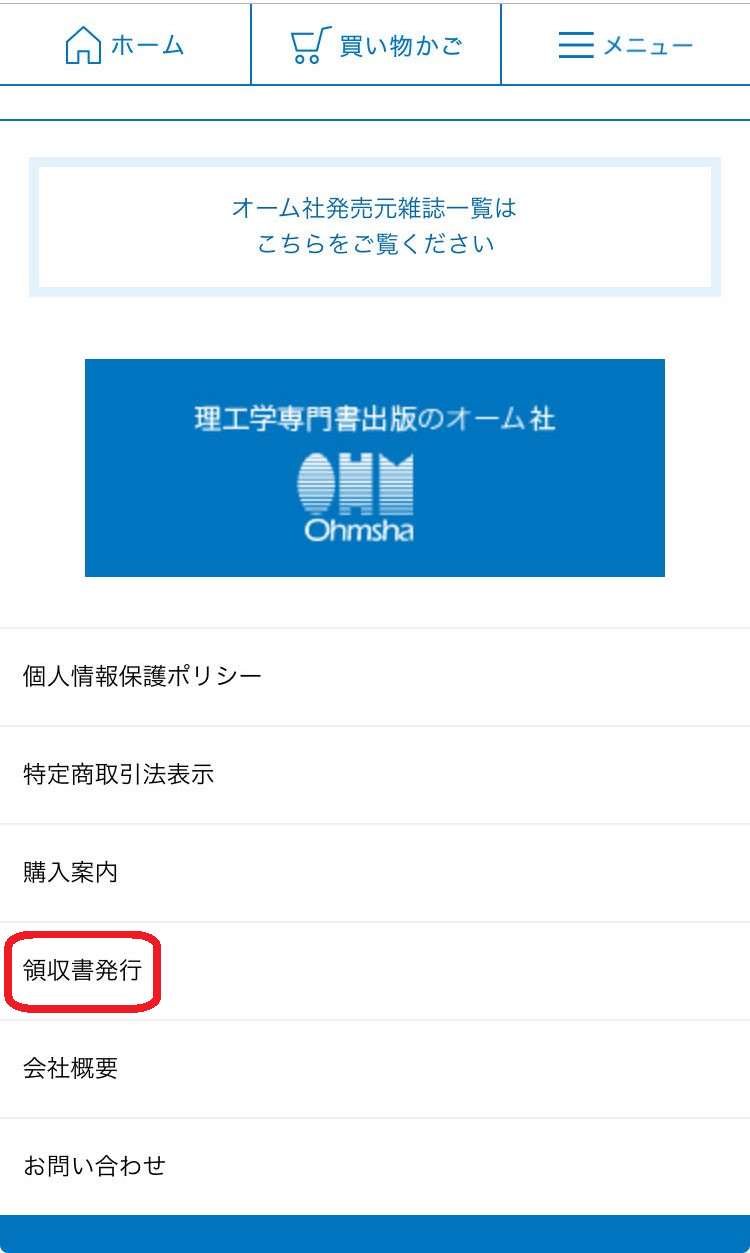Viewport: 750px width, 1253px height.
Task: Open the 買い物かご shopping cart
Action: tap(376, 45)
